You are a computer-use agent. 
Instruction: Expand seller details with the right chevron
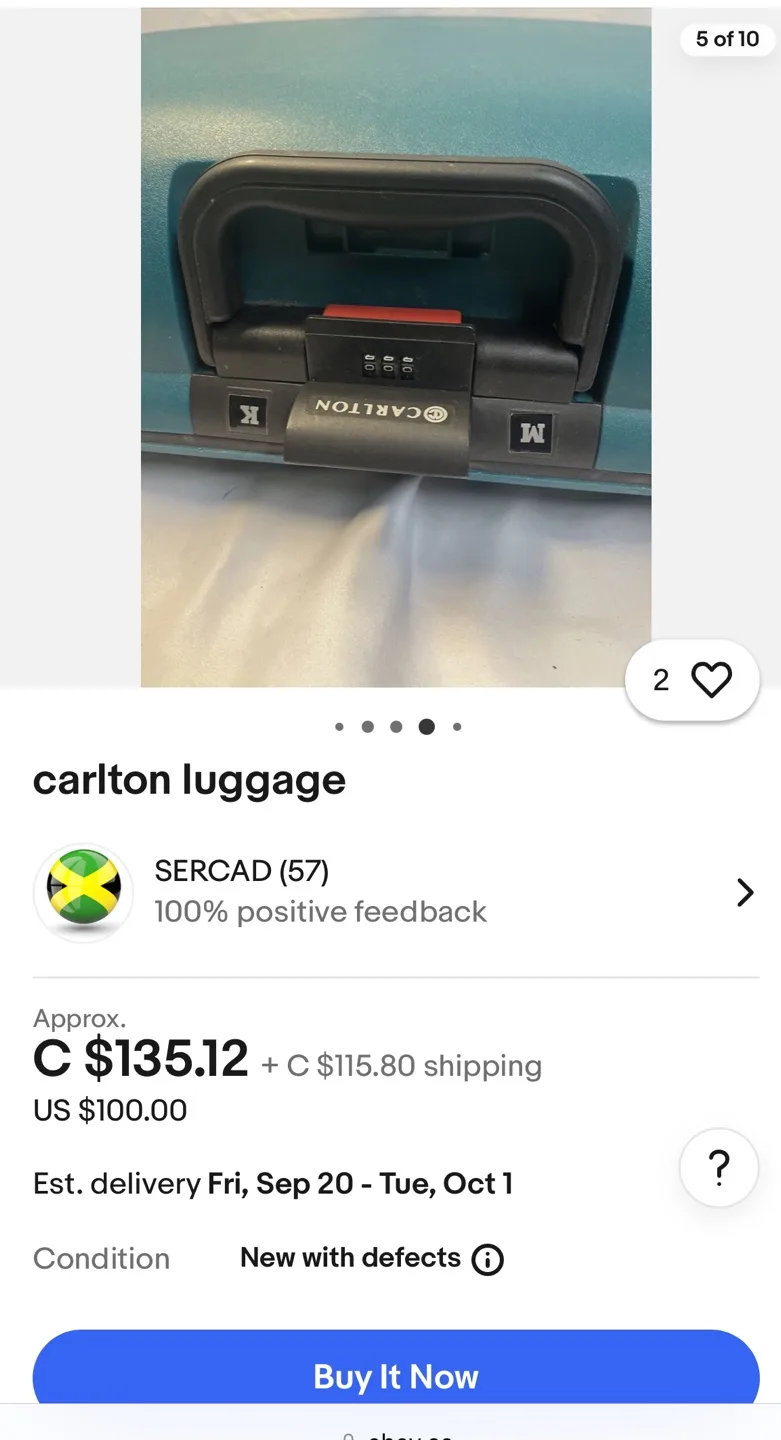click(x=744, y=892)
